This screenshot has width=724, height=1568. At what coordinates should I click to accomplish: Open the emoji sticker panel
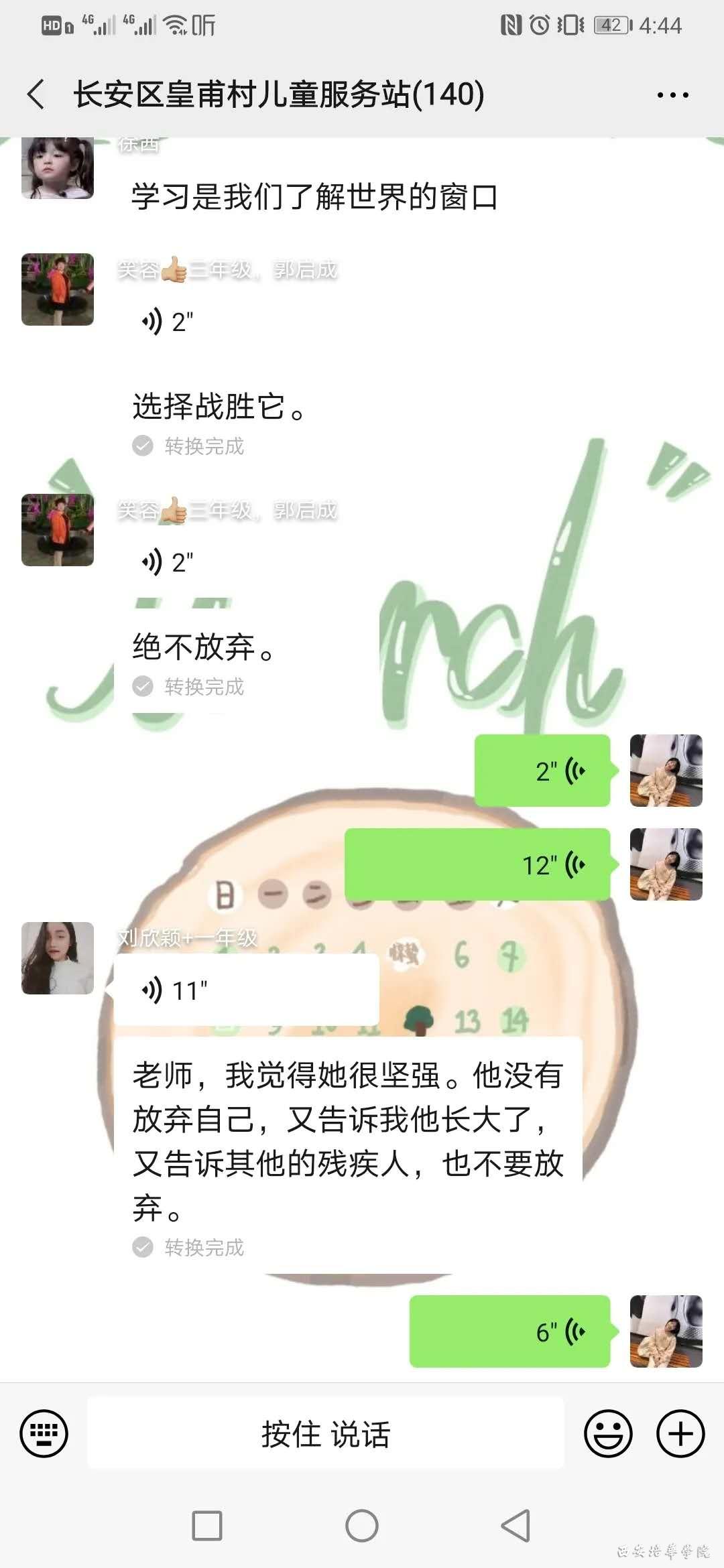pos(608,1434)
